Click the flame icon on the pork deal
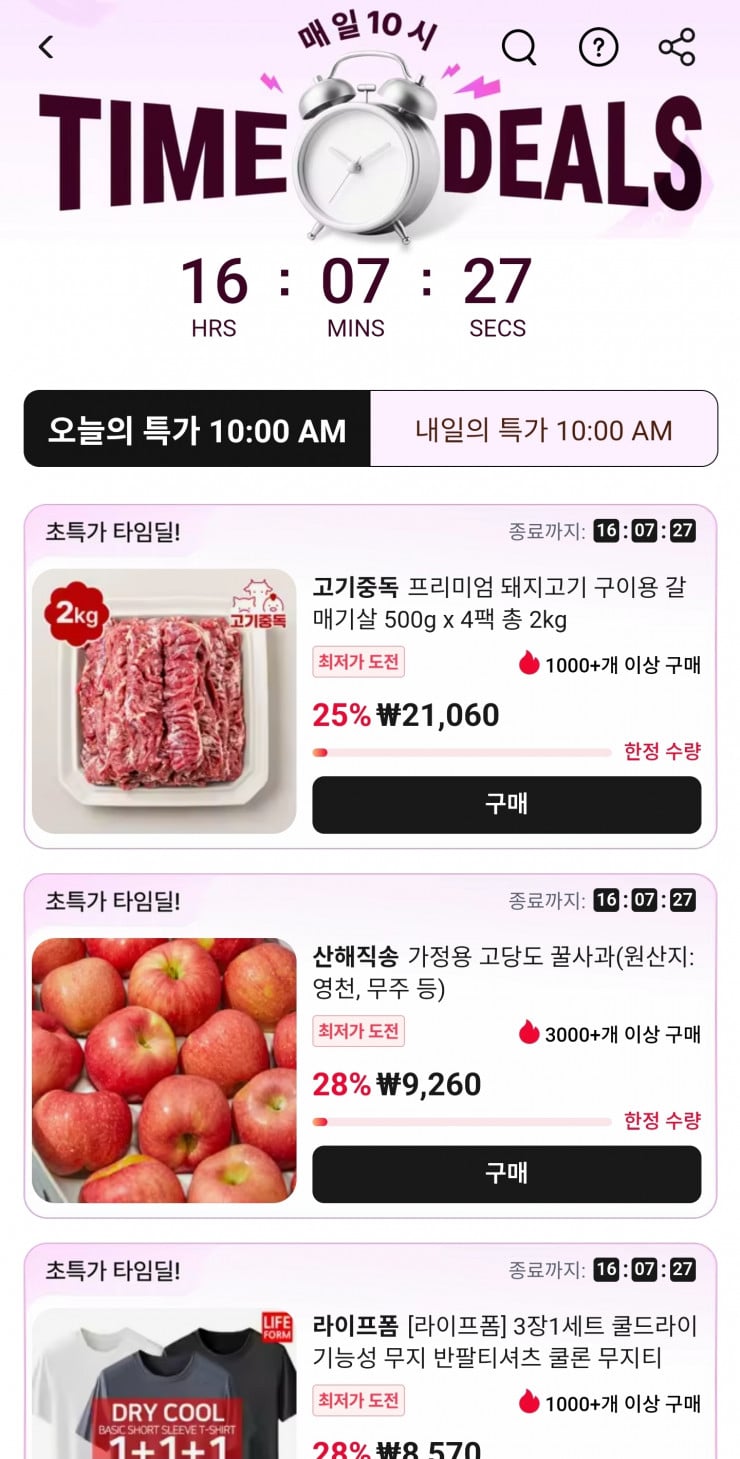 click(528, 663)
